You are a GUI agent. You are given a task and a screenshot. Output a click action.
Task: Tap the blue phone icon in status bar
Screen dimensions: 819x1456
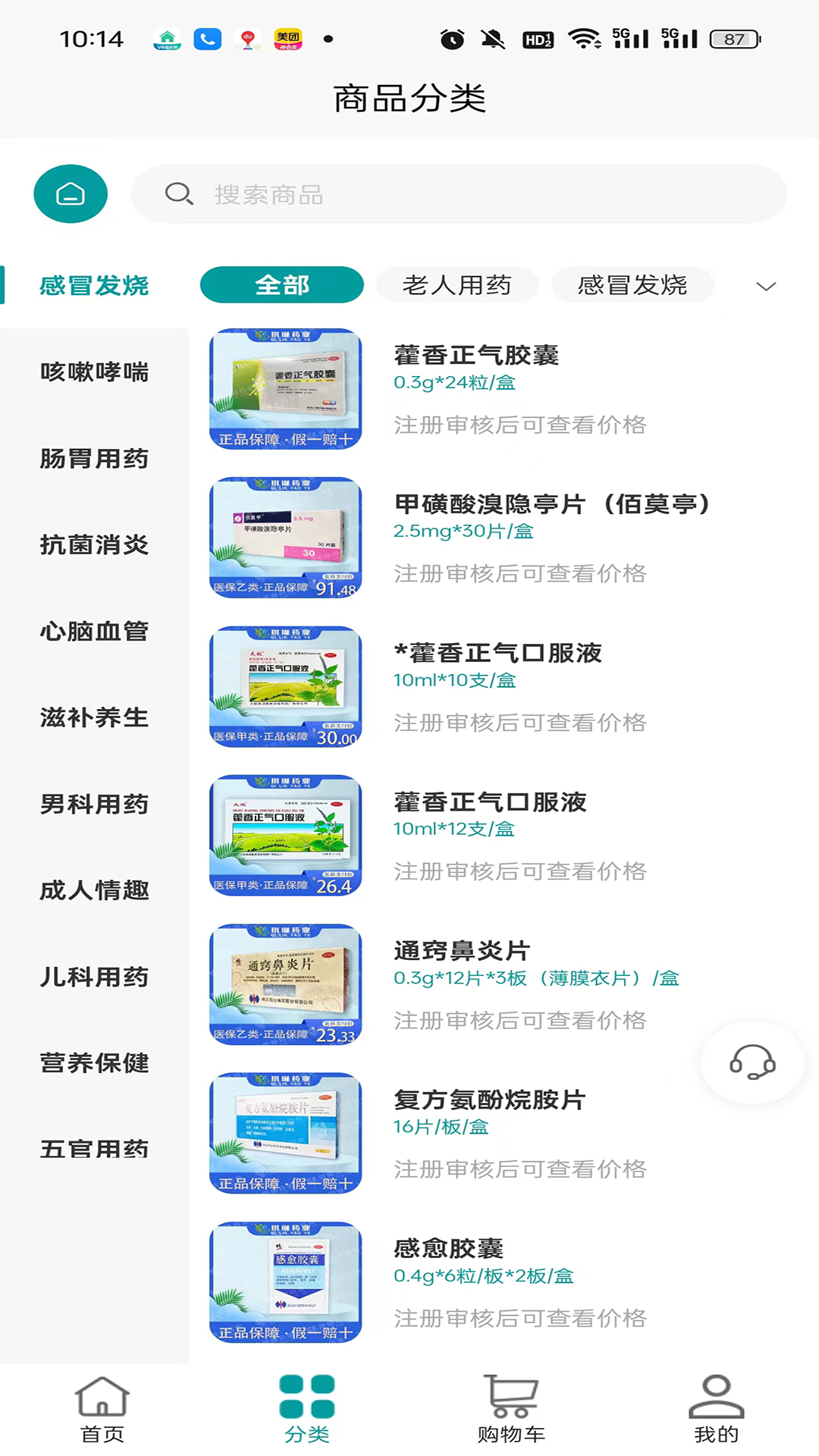[x=207, y=39]
